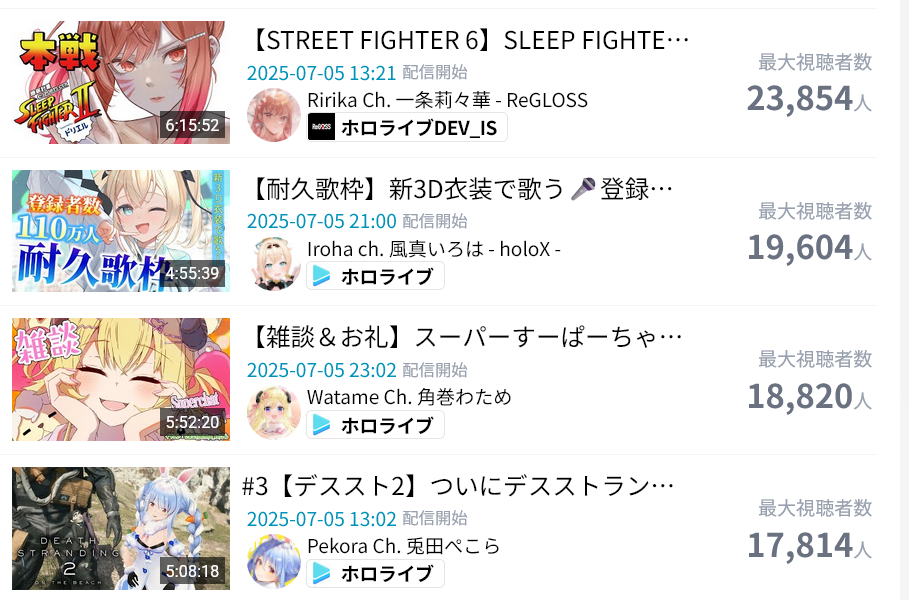View Iroha ch. 風真いろは channel

click(433, 249)
